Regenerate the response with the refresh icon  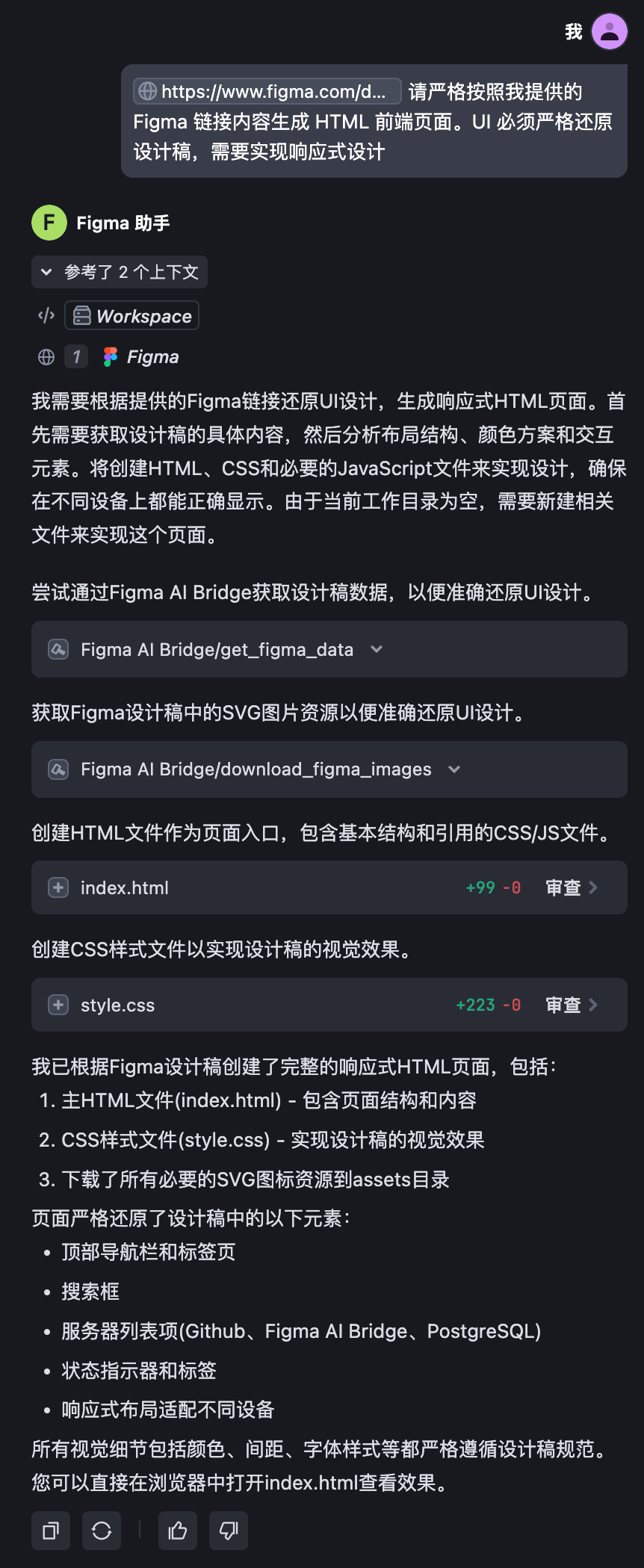click(x=102, y=1530)
